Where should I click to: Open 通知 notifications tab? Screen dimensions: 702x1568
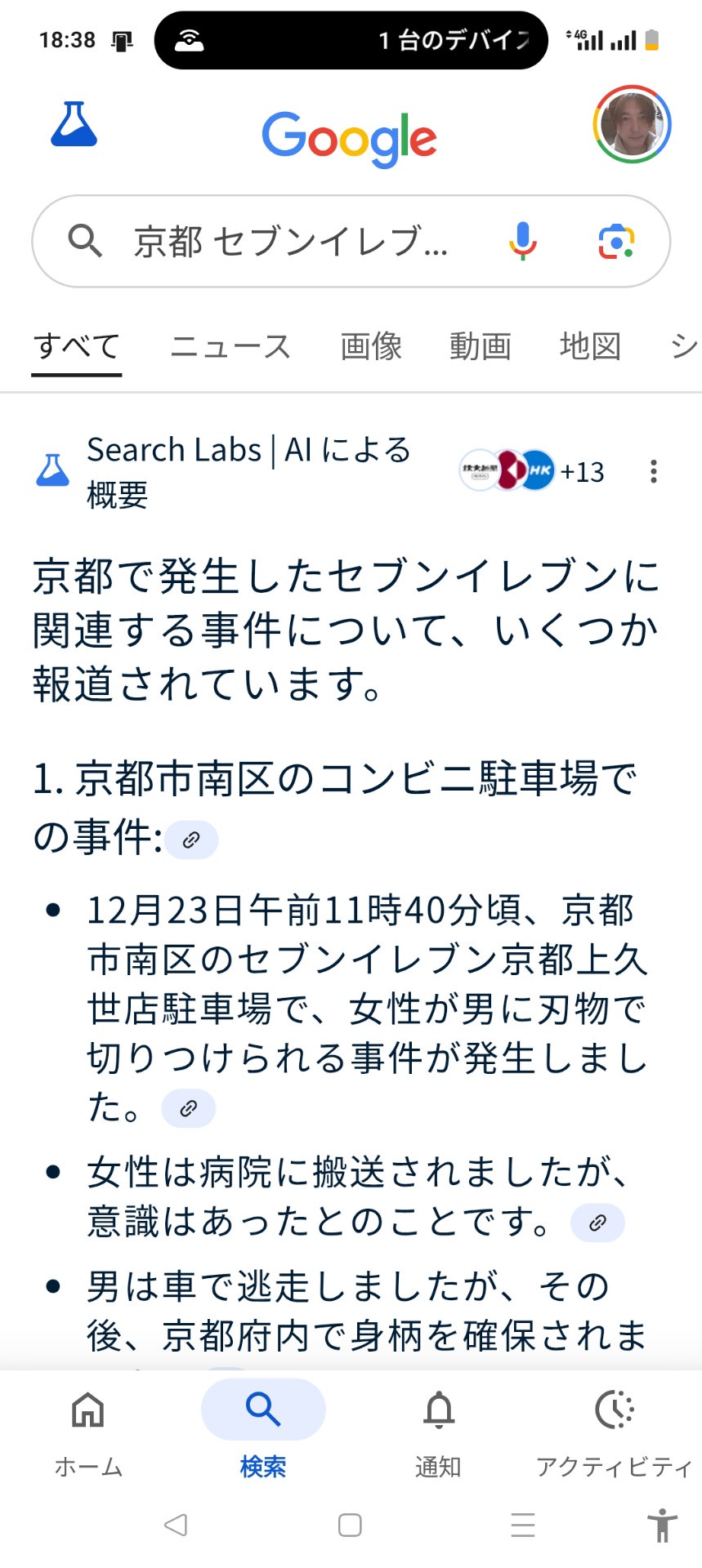click(438, 1432)
